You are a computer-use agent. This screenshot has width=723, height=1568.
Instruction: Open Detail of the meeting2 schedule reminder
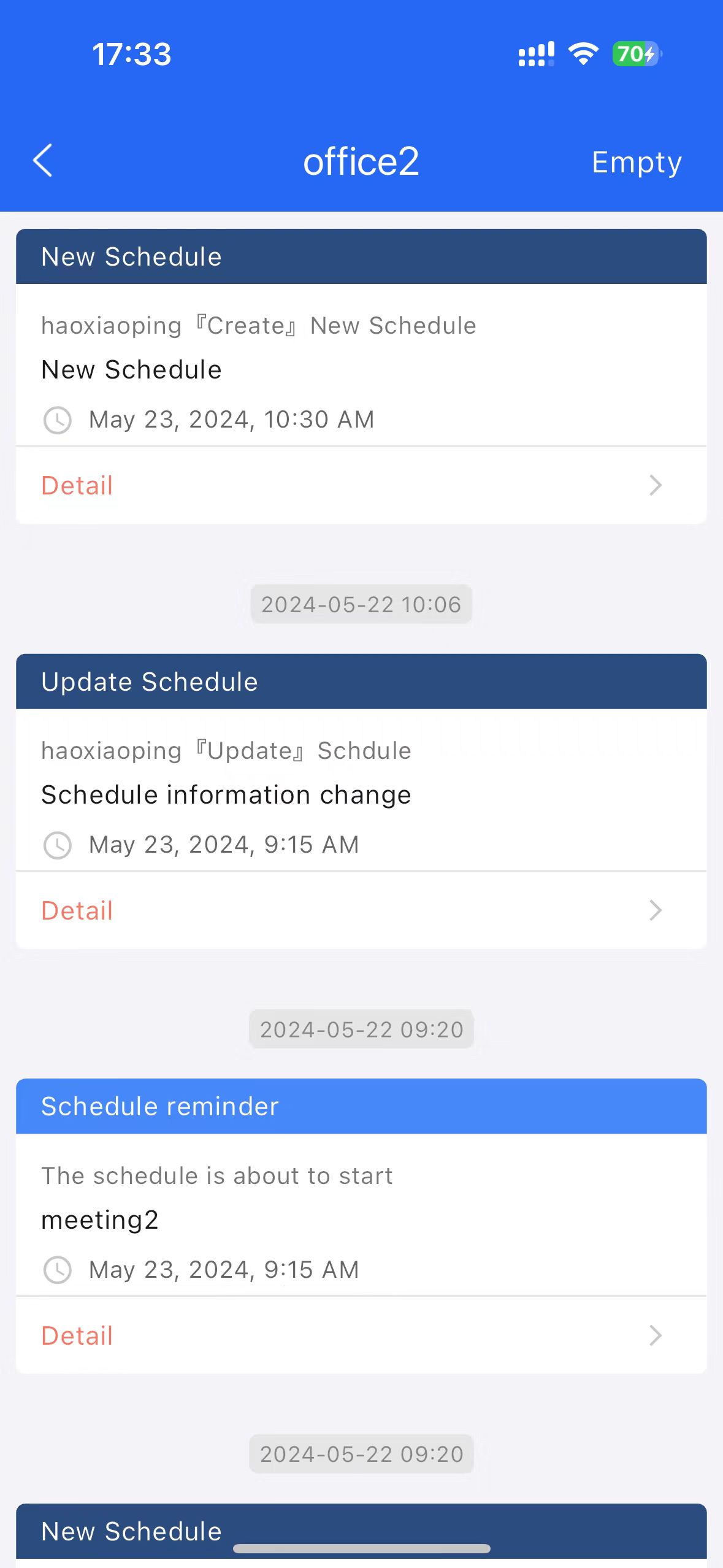(x=361, y=1335)
